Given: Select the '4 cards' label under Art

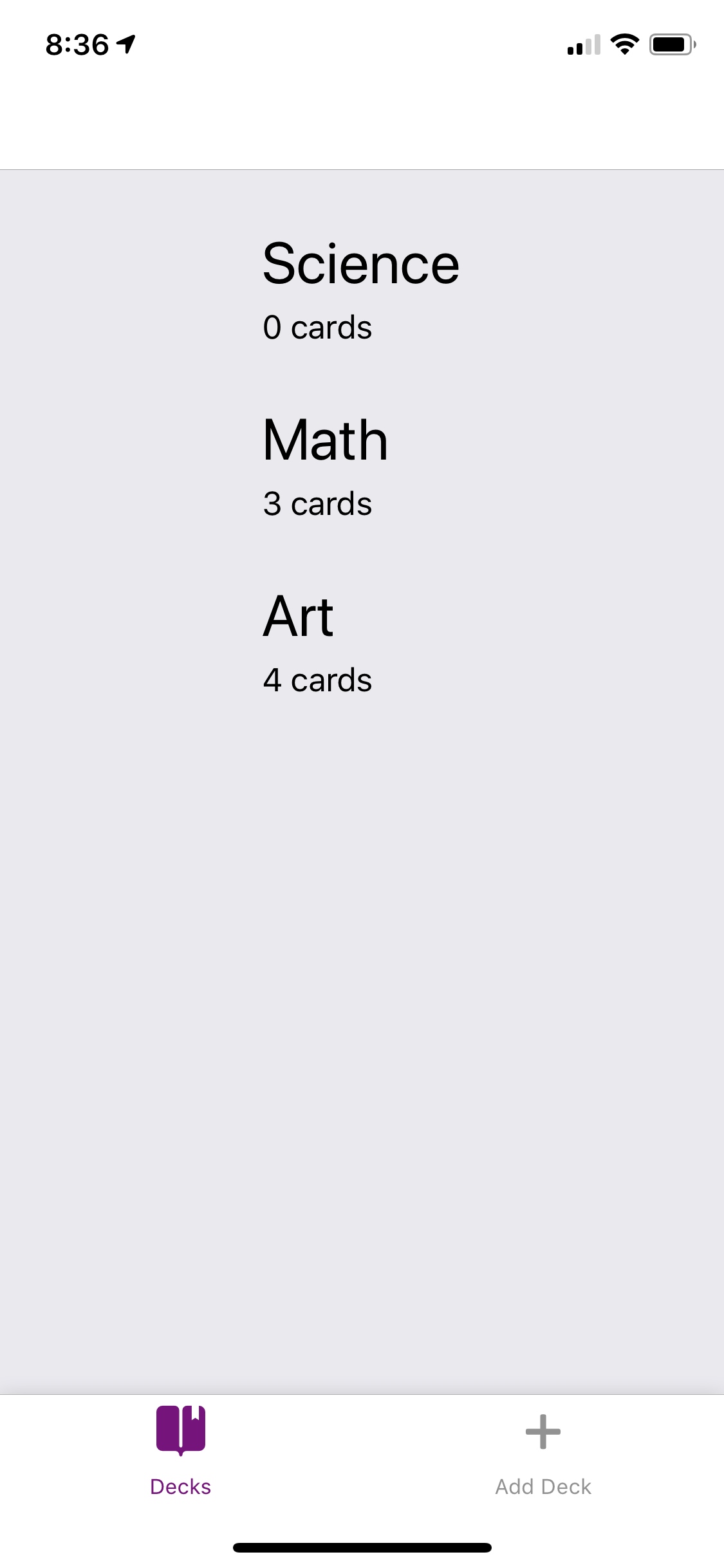Looking at the screenshot, I should 317,679.
